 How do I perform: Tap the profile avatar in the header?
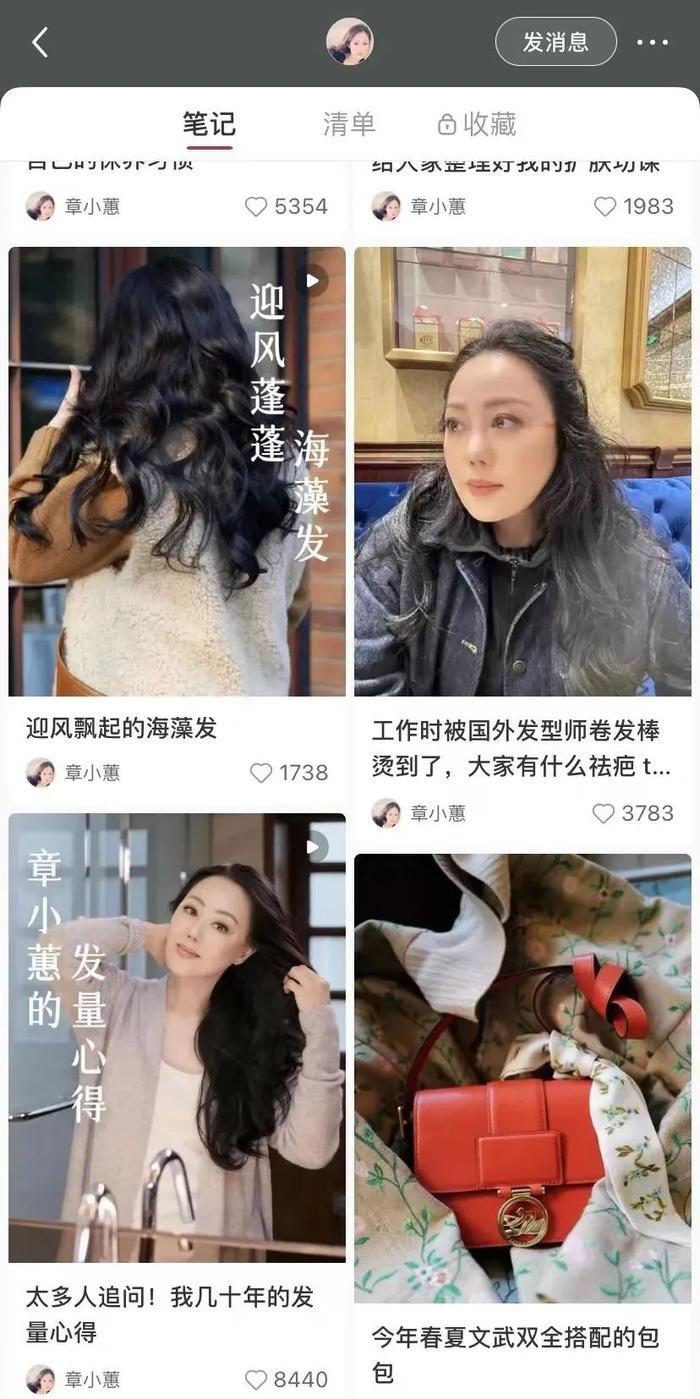click(349, 42)
